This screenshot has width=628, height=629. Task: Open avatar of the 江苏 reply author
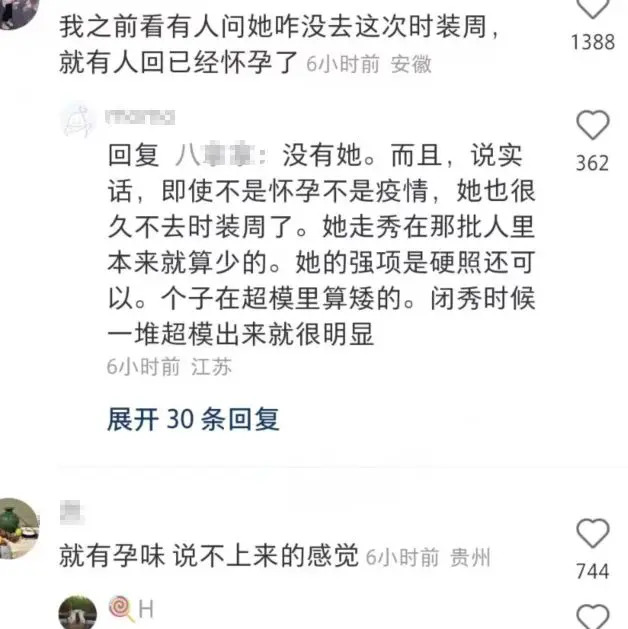click(79, 120)
